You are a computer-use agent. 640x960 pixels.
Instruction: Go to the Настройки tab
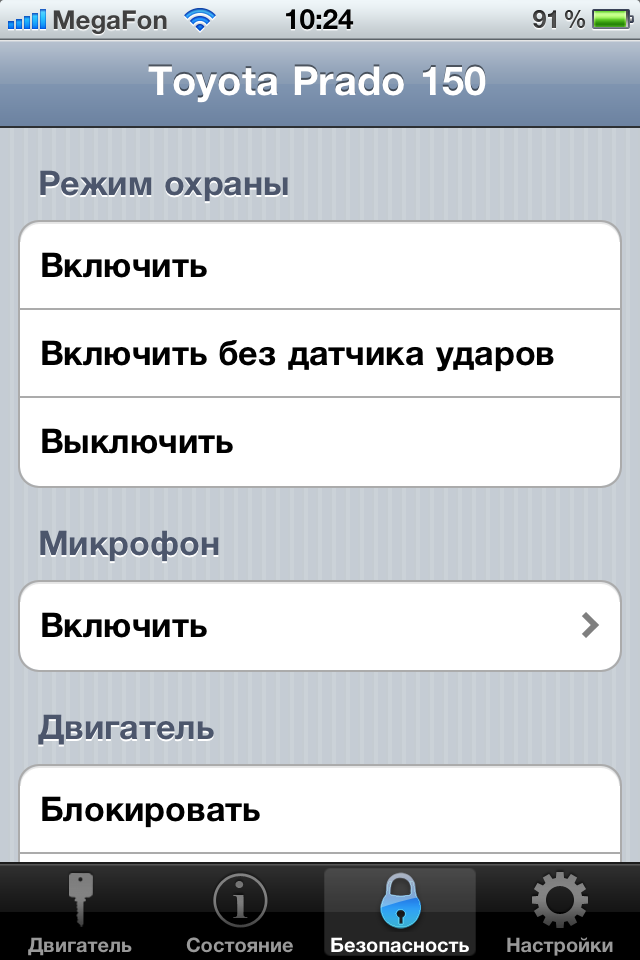point(560,912)
